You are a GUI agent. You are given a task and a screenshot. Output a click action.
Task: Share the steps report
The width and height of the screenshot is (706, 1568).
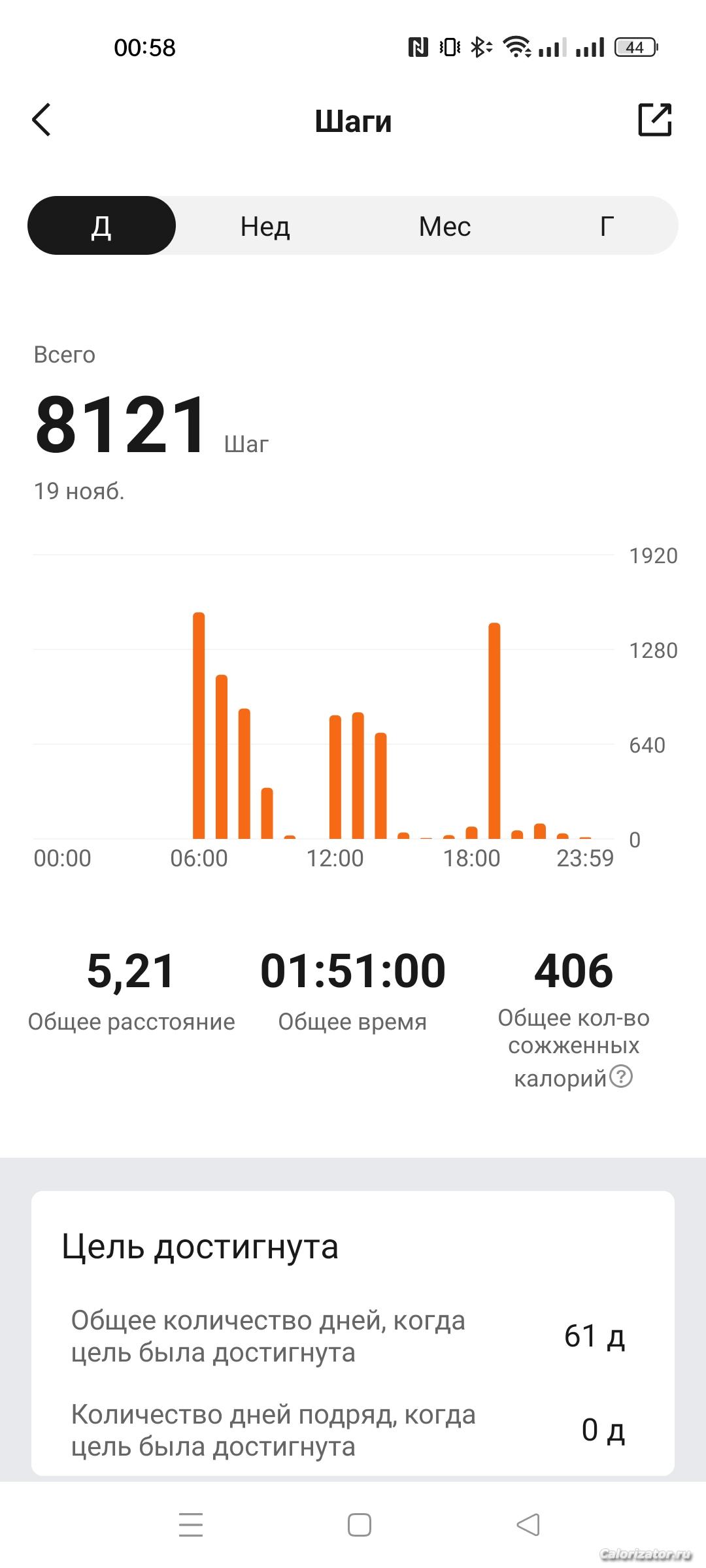(654, 120)
